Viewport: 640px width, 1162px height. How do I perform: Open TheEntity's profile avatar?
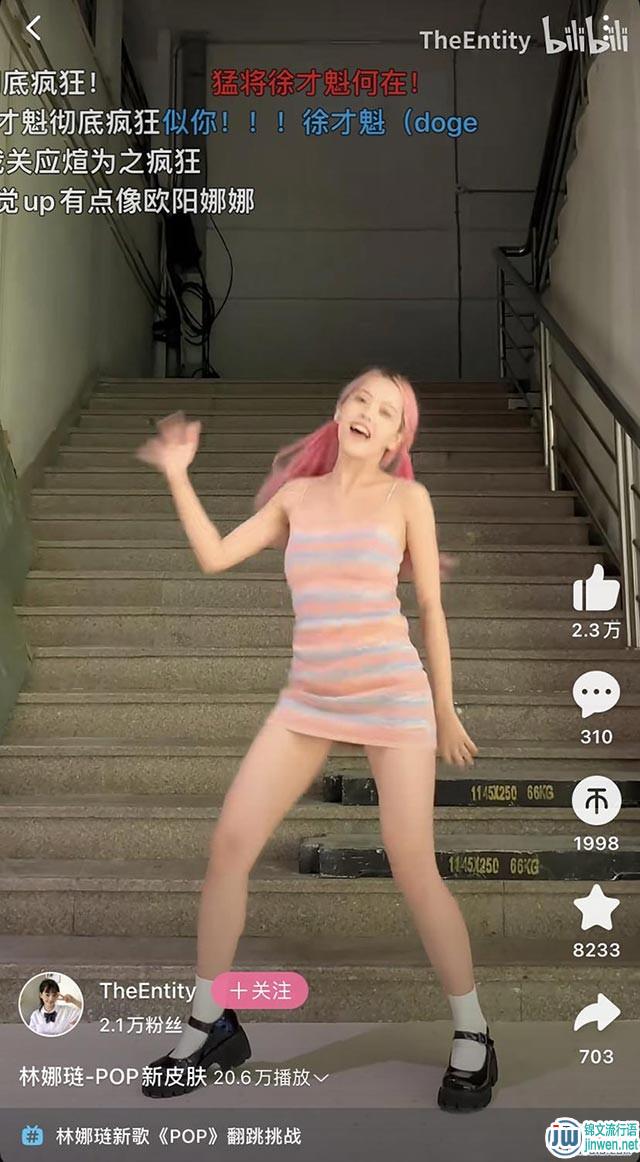(x=51, y=1003)
